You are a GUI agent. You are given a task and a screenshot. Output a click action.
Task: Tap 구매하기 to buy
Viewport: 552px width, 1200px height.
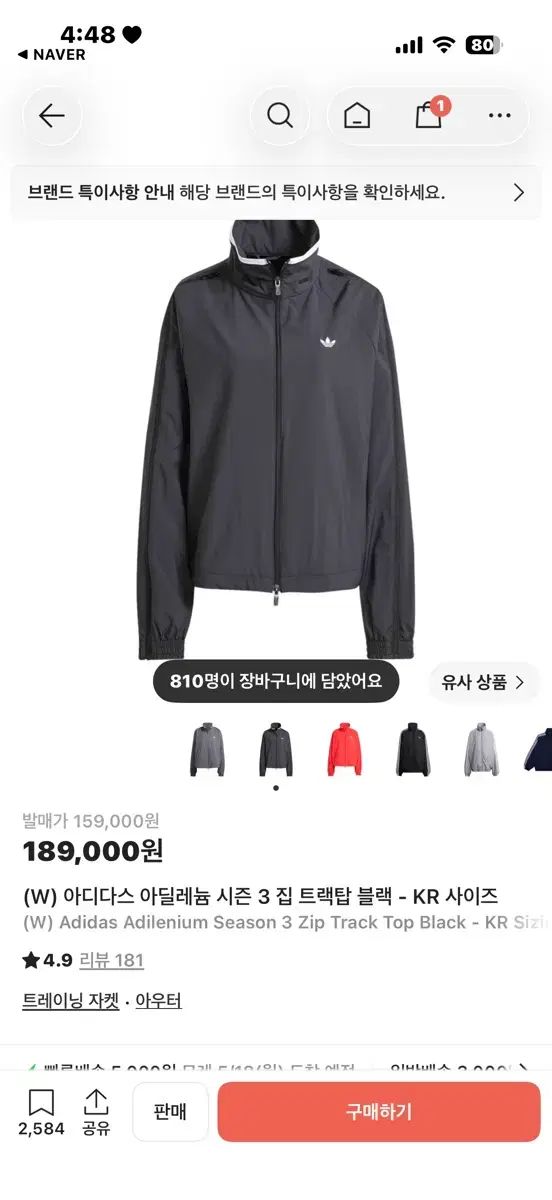(x=379, y=1112)
